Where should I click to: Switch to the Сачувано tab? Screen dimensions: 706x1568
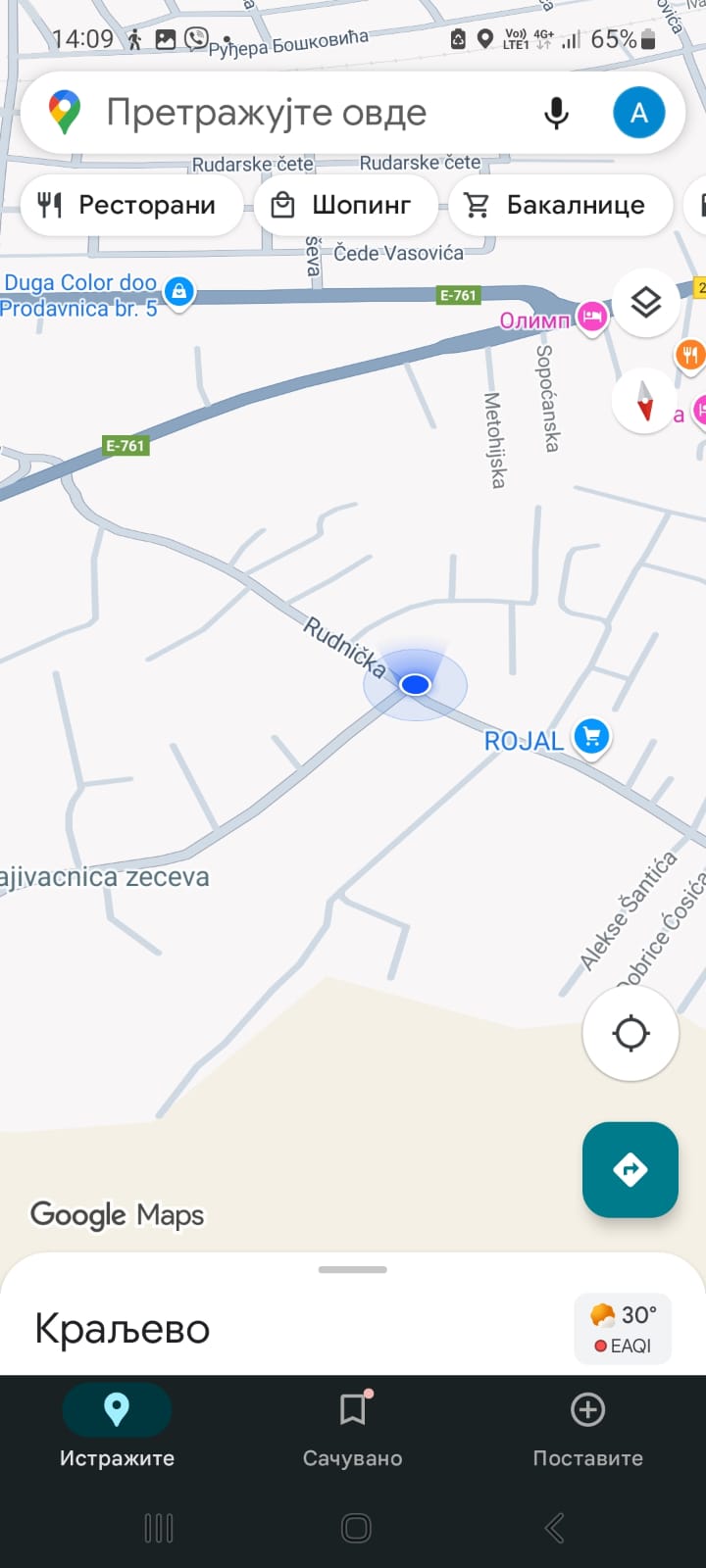pyautogui.click(x=353, y=1429)
